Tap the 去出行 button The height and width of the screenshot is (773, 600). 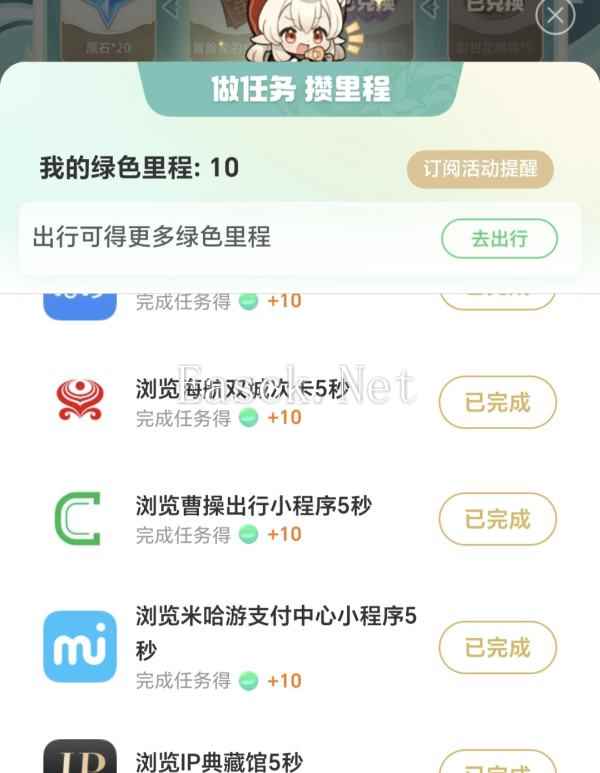click(x=499, y=240)
